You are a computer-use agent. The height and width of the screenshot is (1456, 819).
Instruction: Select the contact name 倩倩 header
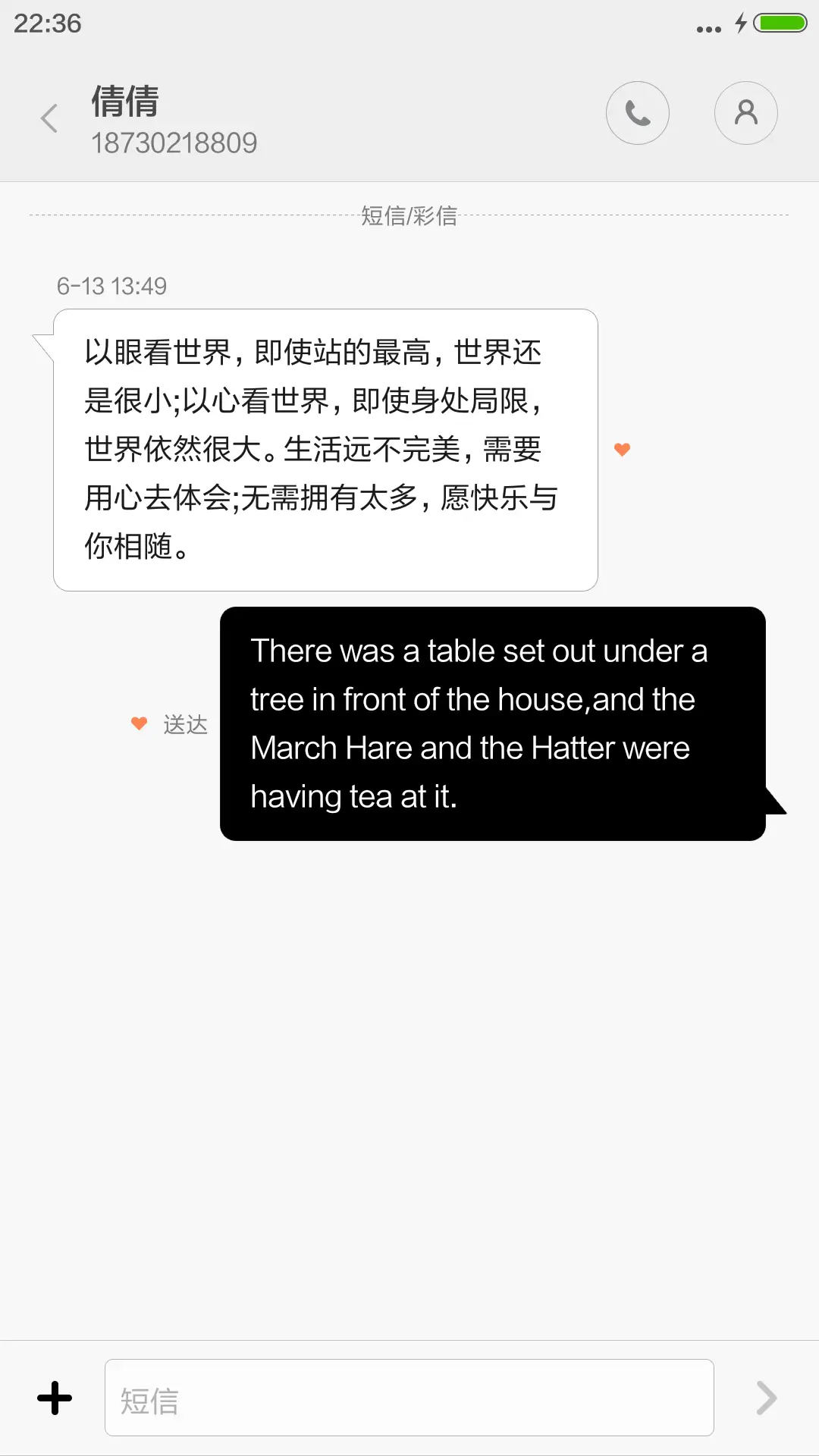(124, 102)
